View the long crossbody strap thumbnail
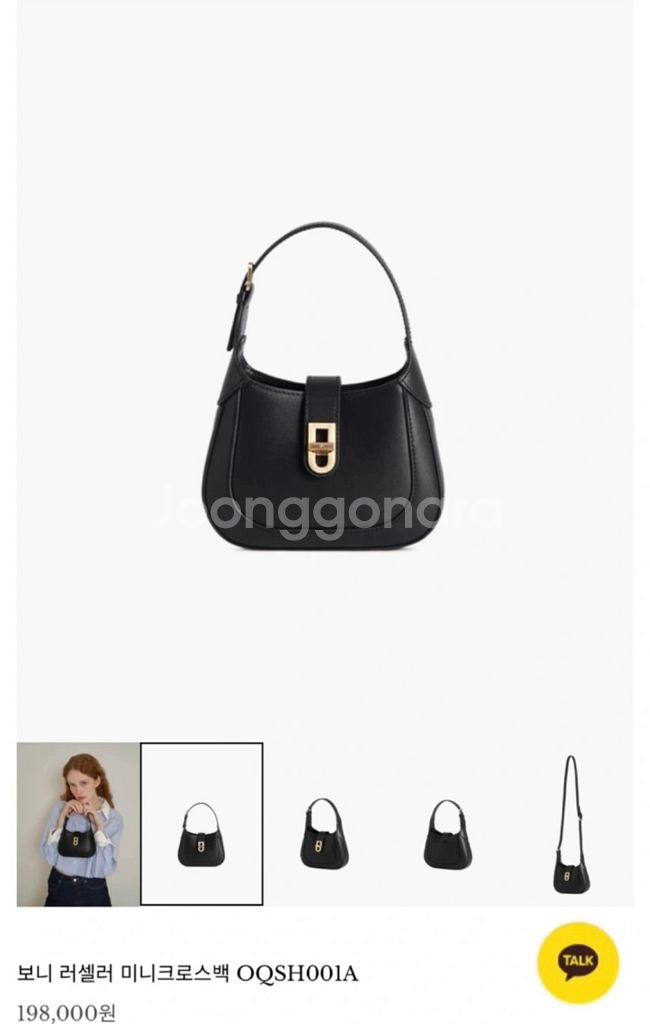Screen dimensions: 650x1024 (571, 826)
